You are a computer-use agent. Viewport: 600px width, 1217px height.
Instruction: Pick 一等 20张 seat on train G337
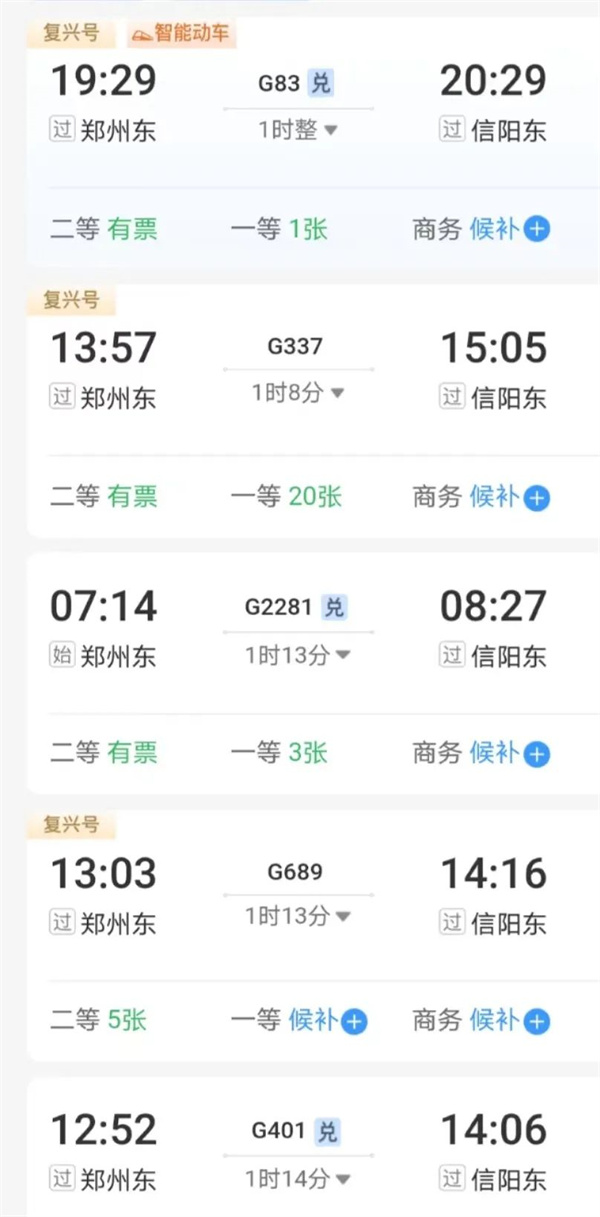[286, 496]
